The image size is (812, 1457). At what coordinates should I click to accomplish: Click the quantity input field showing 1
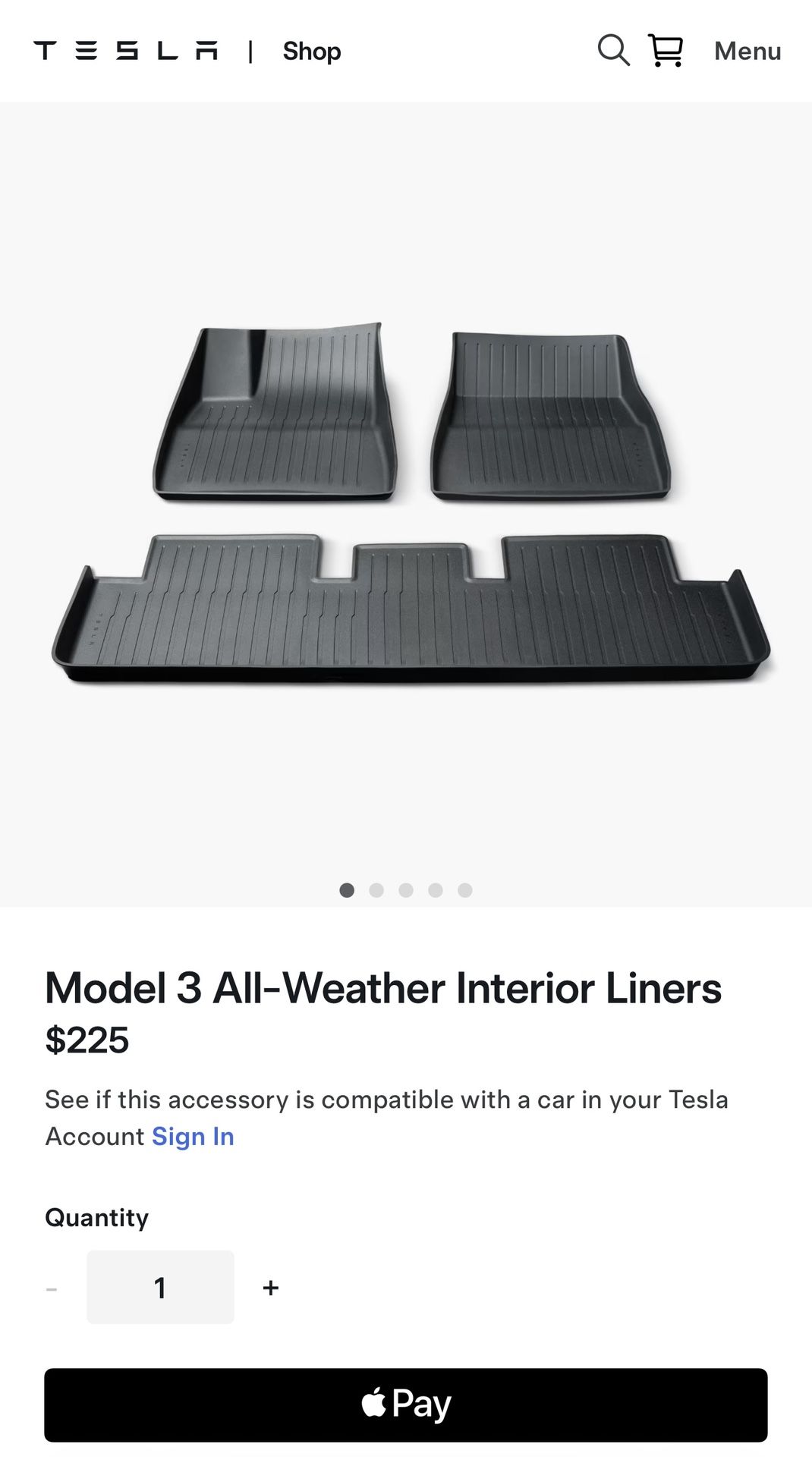[160, 1288]
